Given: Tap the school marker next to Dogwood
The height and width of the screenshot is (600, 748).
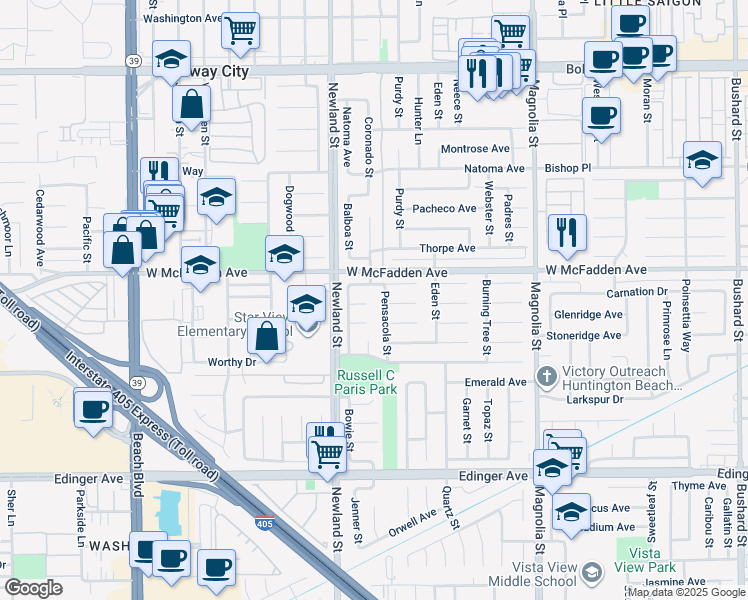Looking at the screenshot, I should pos(284,255).
